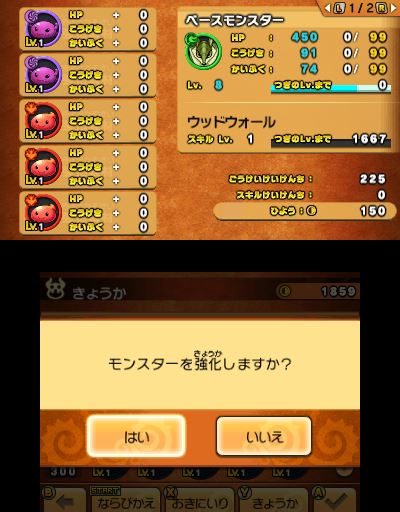Screen dimensions: 400x512
Task: Confirm the enhancement by tapping はい
Action: click(136, 436)
